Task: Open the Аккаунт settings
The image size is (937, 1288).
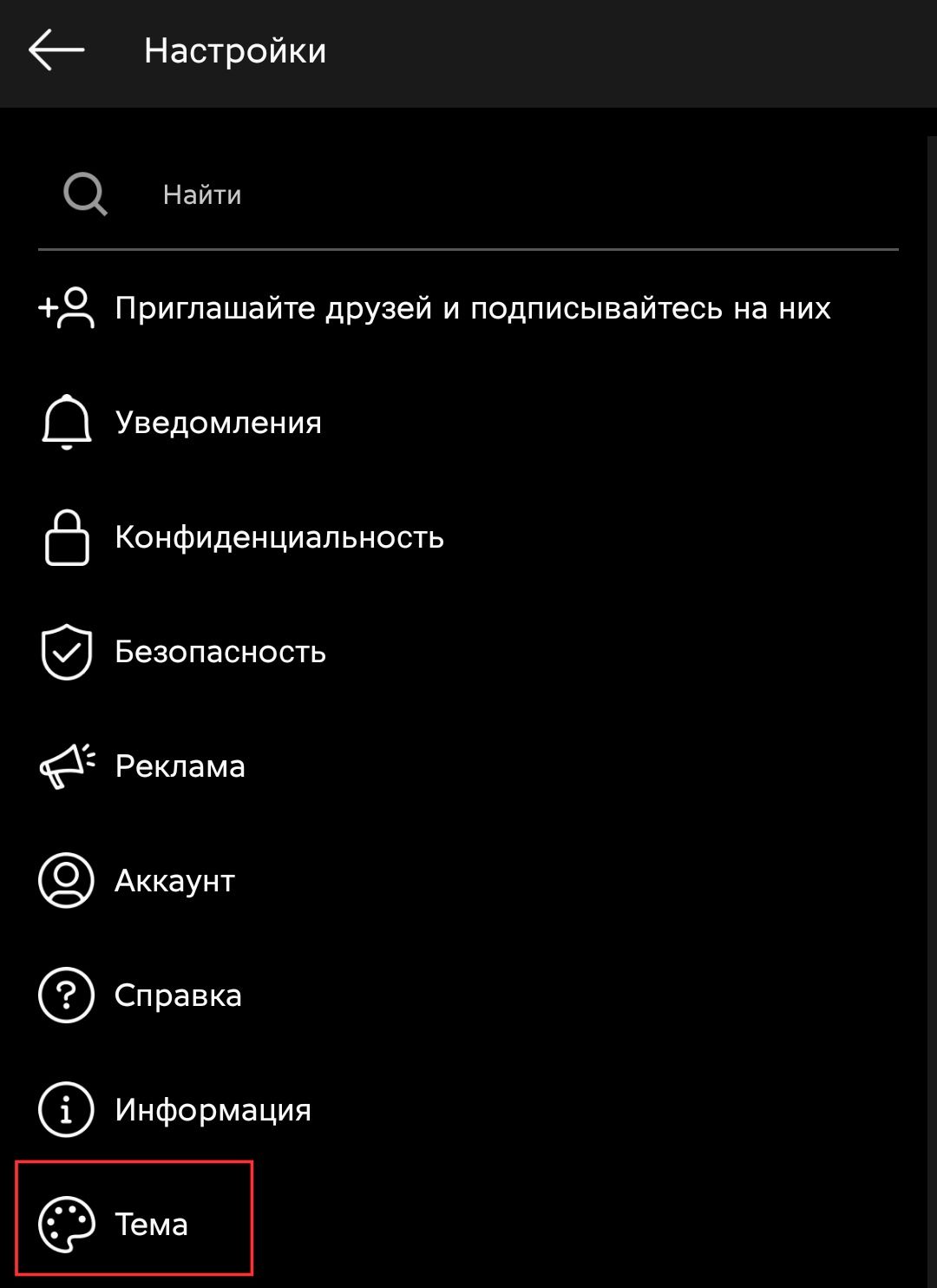Action: (174, 881)
